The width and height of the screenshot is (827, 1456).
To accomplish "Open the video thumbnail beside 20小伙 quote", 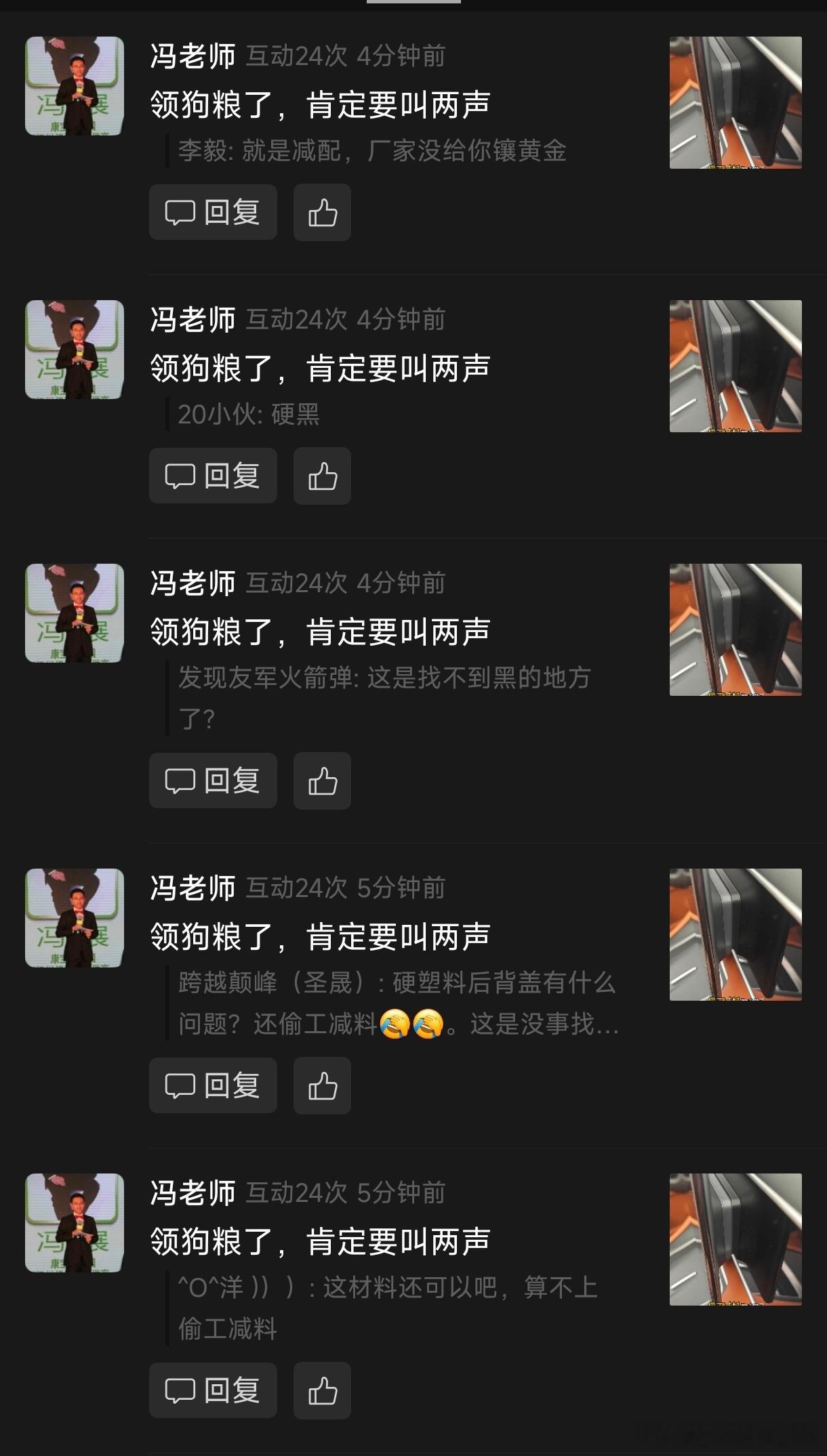I will (x=735, y=366).
